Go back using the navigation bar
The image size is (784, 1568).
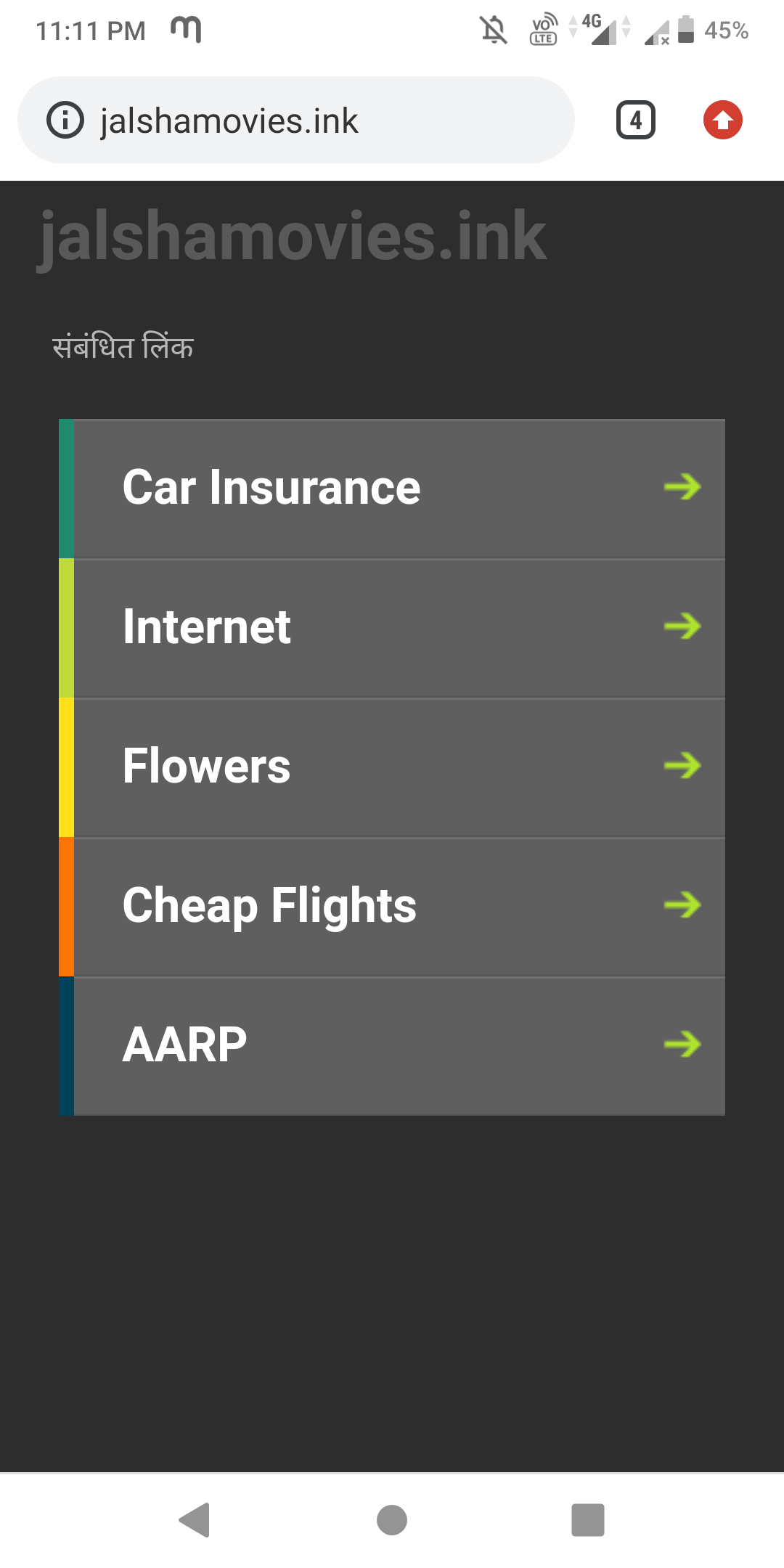[x=195, y=1519]
